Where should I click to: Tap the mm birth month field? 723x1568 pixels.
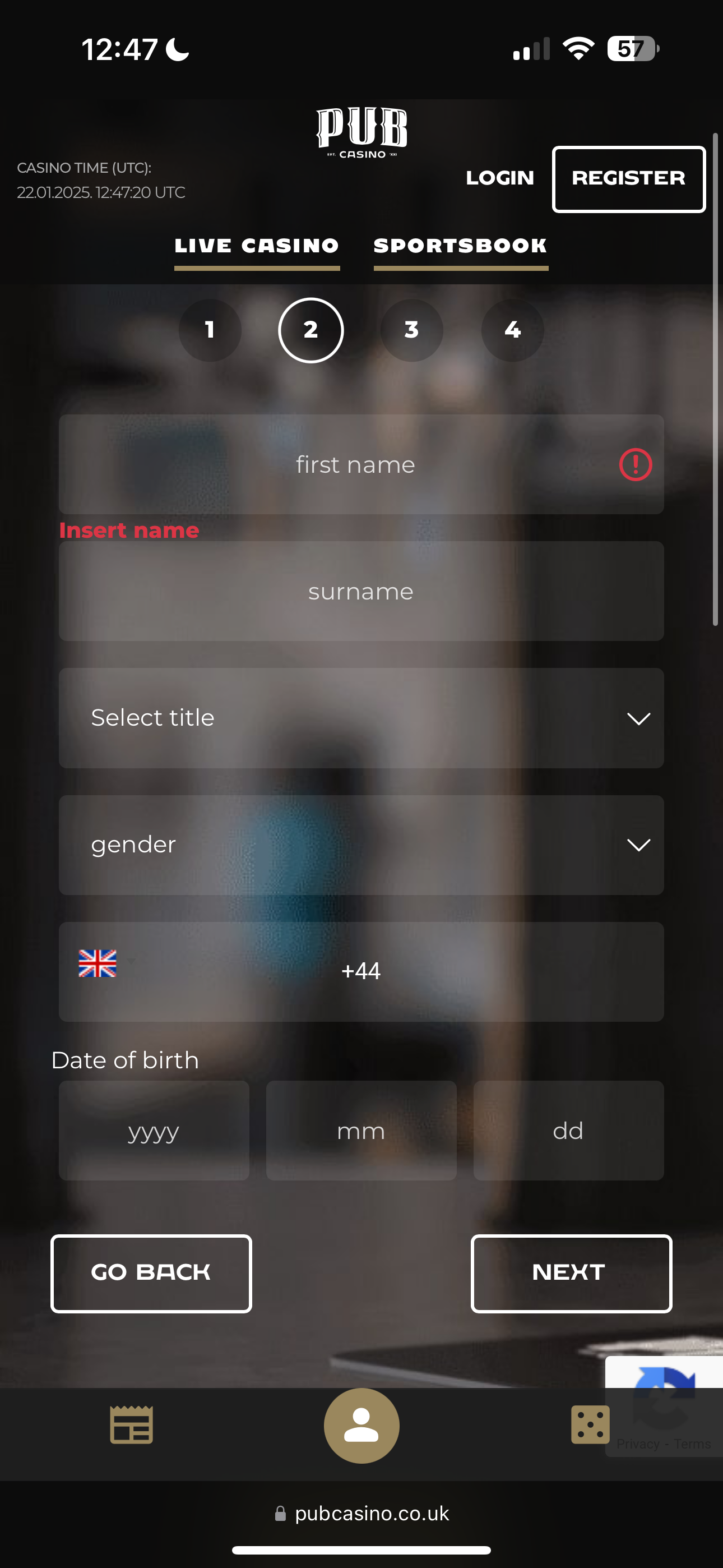coord(361,1131)
